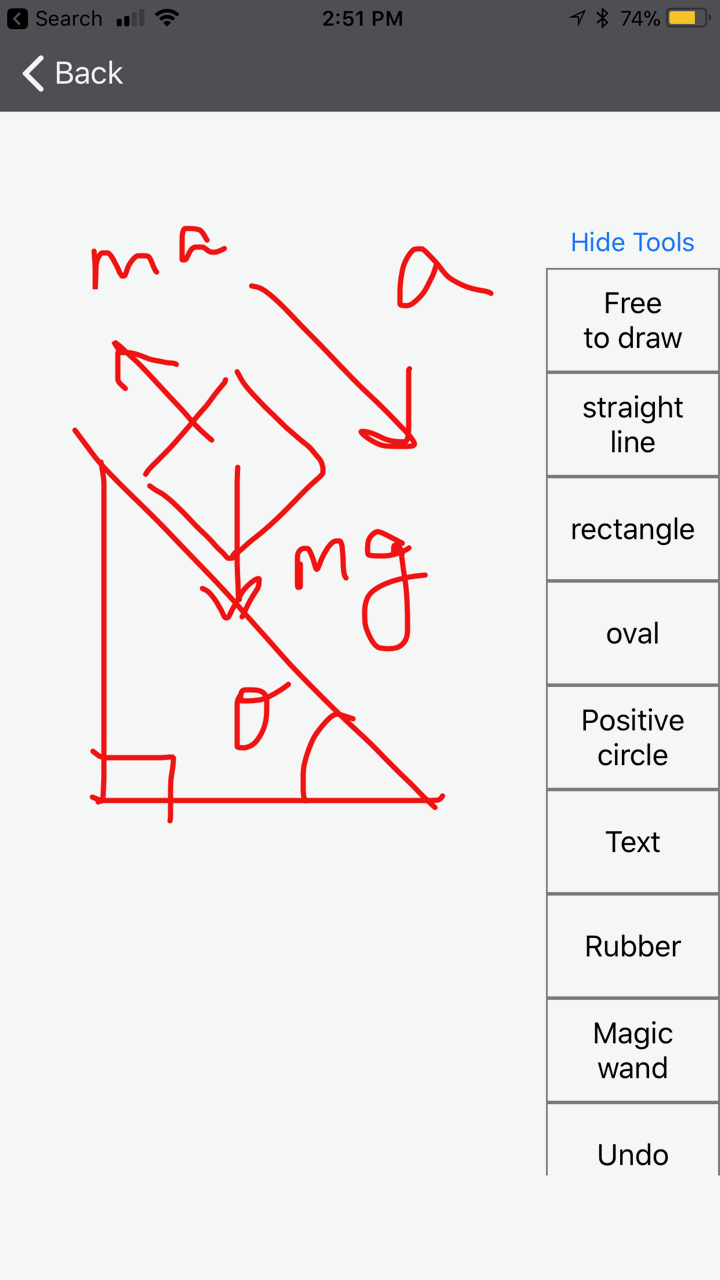Choose the Positive circle tool

633,737
